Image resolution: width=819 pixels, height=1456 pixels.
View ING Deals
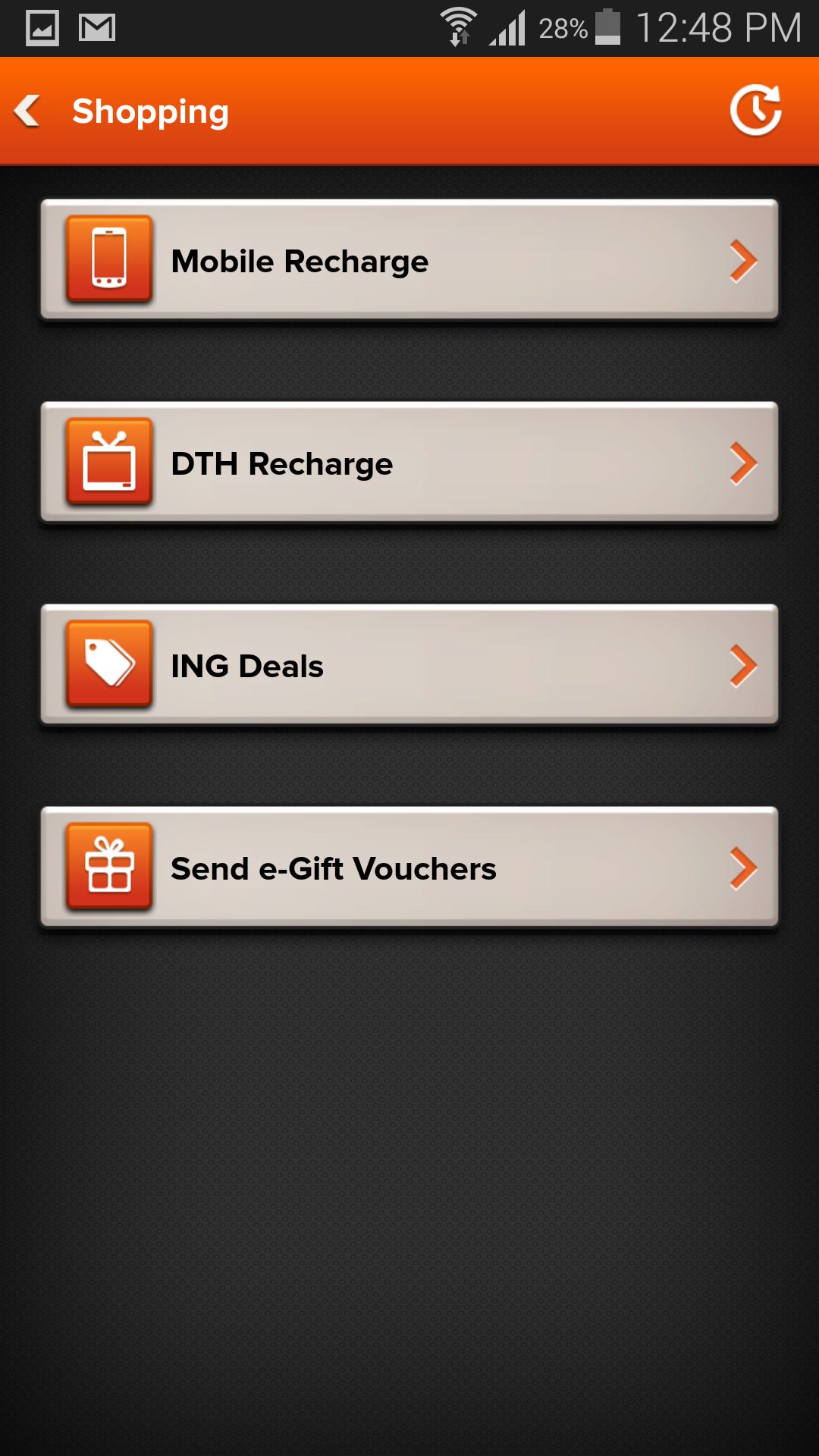pyautogui.click(x=409, y=665)
